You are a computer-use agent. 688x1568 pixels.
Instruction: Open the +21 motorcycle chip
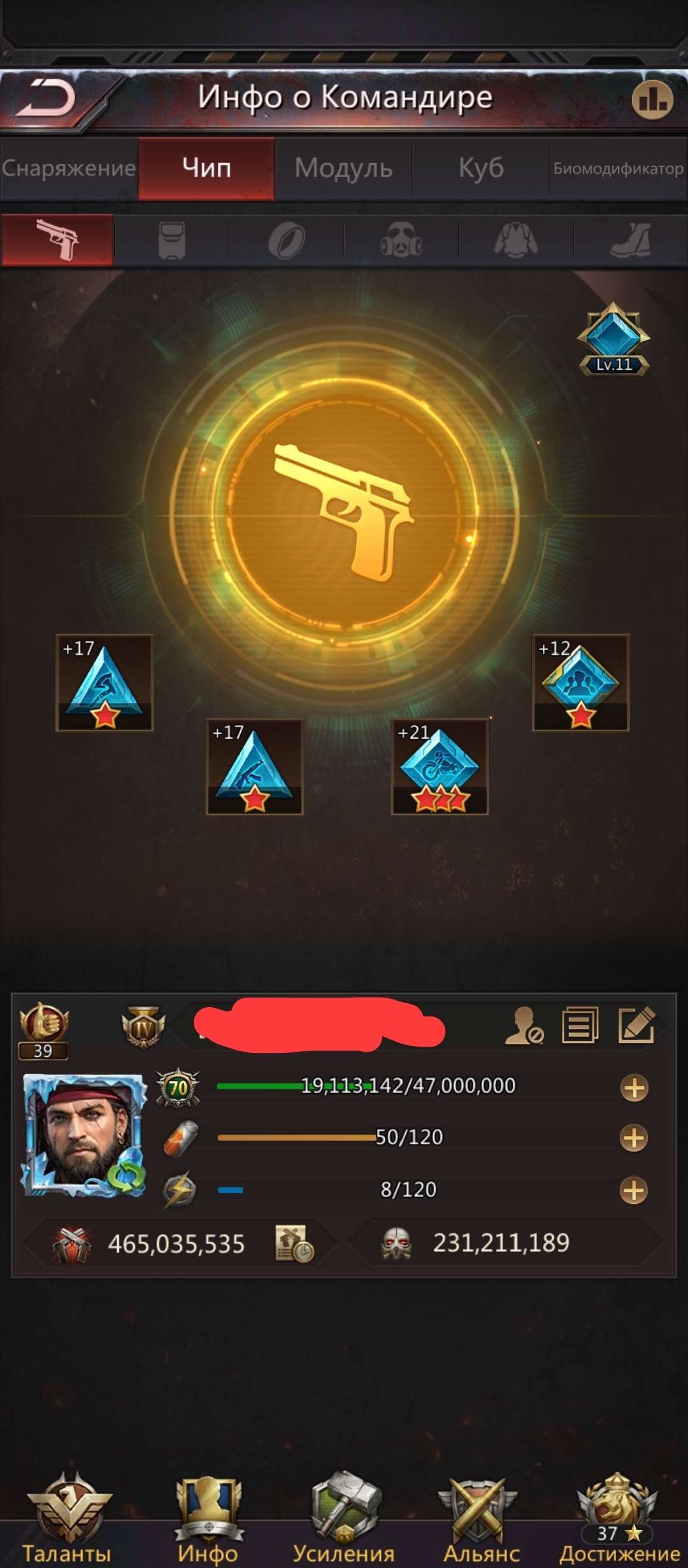[440, 767]
